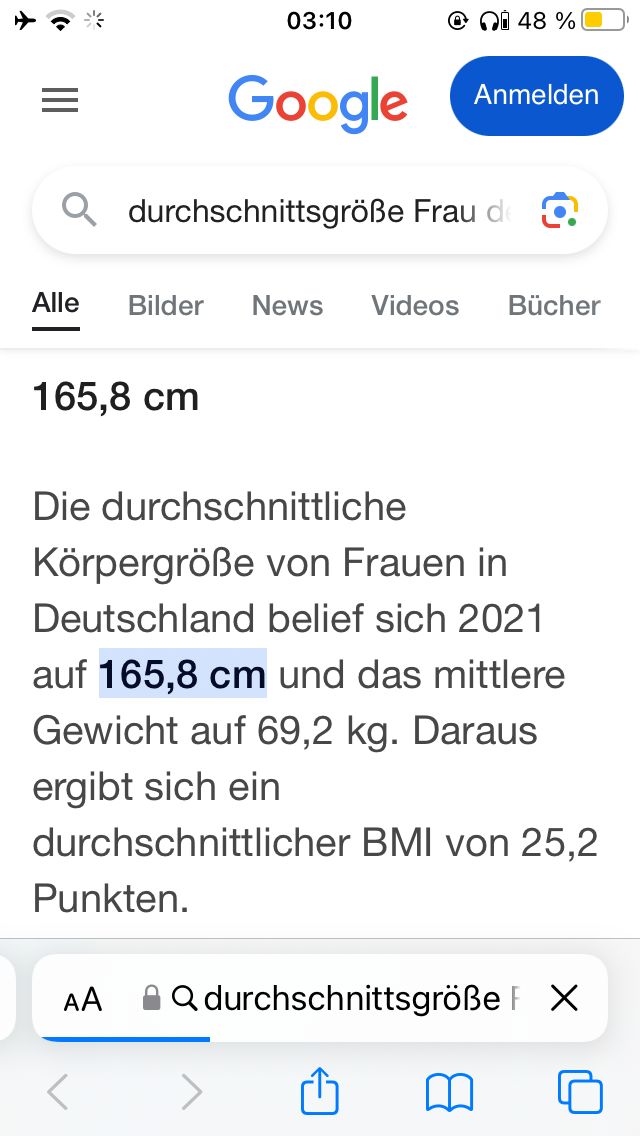
Task: Share this page via Safari share icon
Action: tap(320, 1092)
